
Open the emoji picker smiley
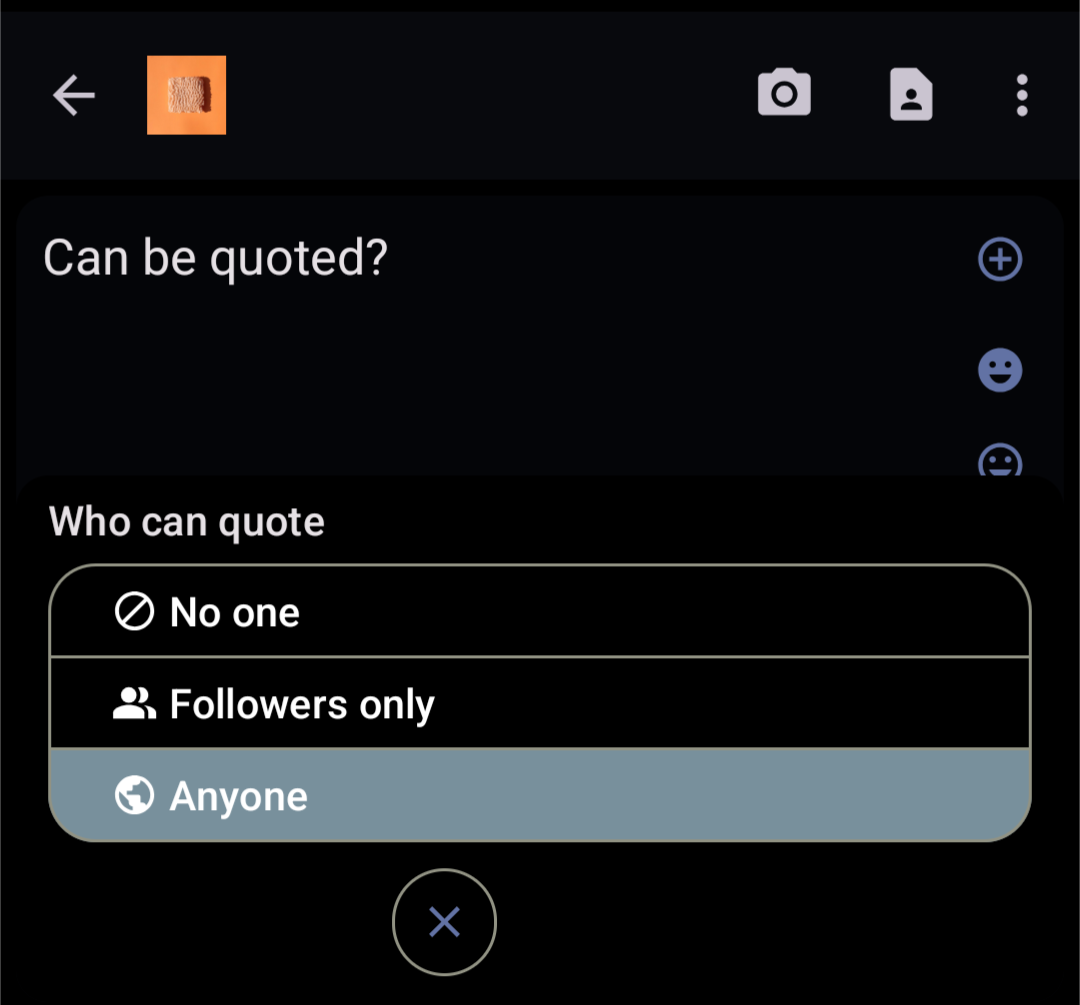click(x=999, y=371)
